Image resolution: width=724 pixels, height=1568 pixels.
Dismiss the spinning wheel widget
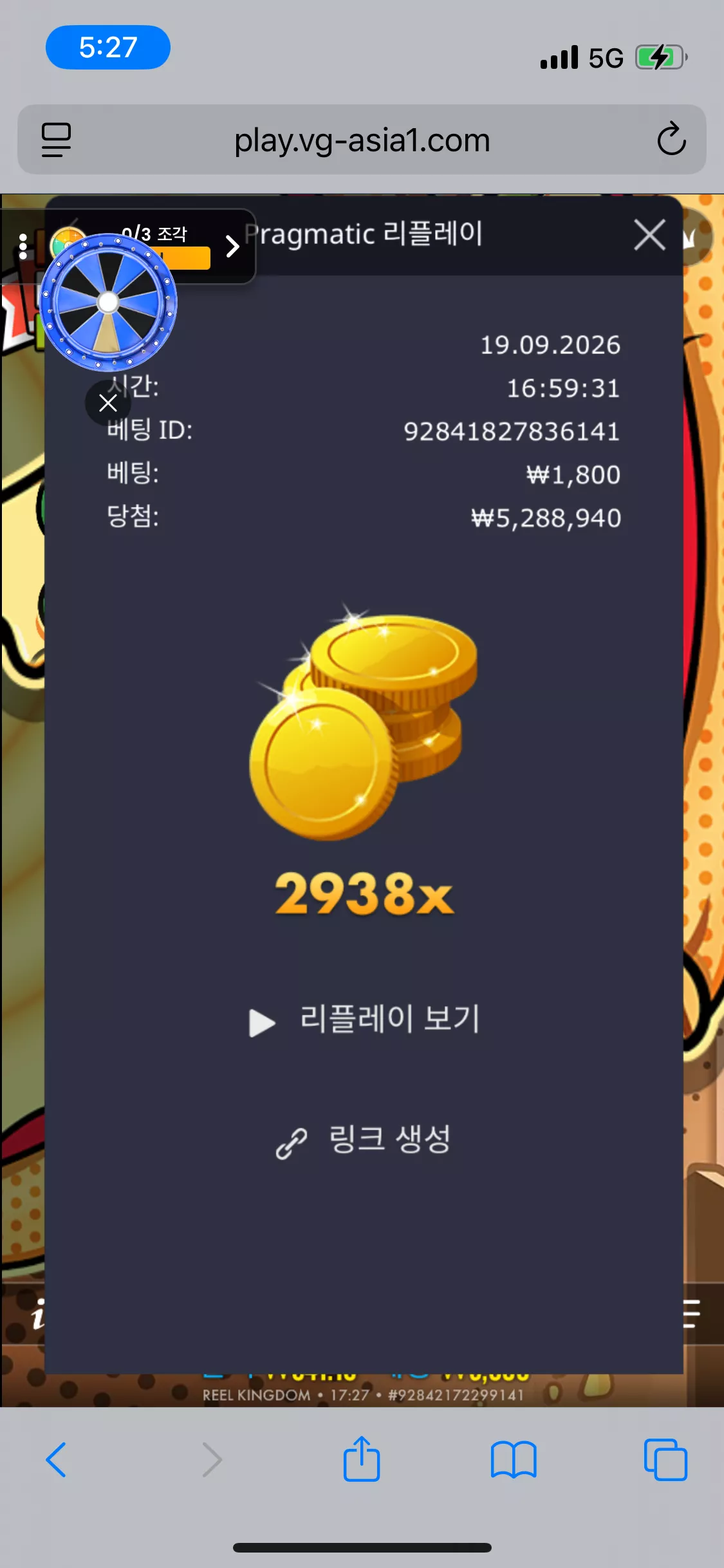(108, 403)
